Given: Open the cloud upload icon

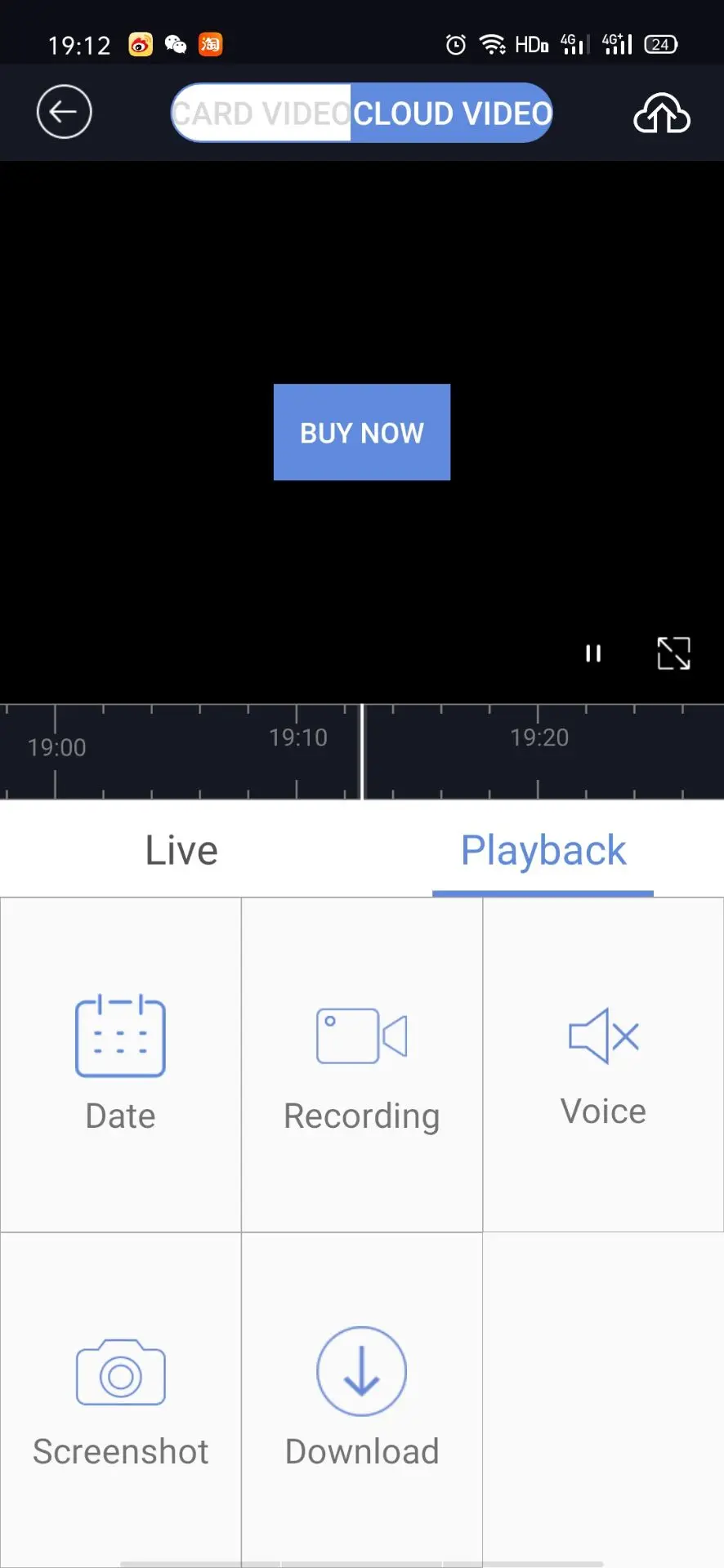Looking at the screenshot, I should tap(662, 113).
